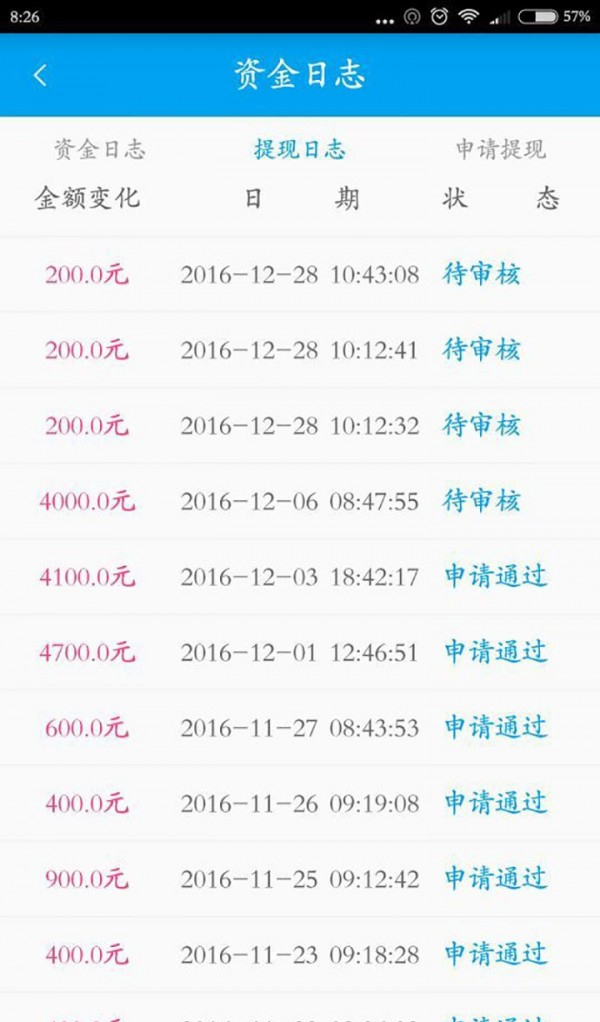600x1022 pixels.
Task: Switch to the 资金日志 tab
Action: [99, 150]
